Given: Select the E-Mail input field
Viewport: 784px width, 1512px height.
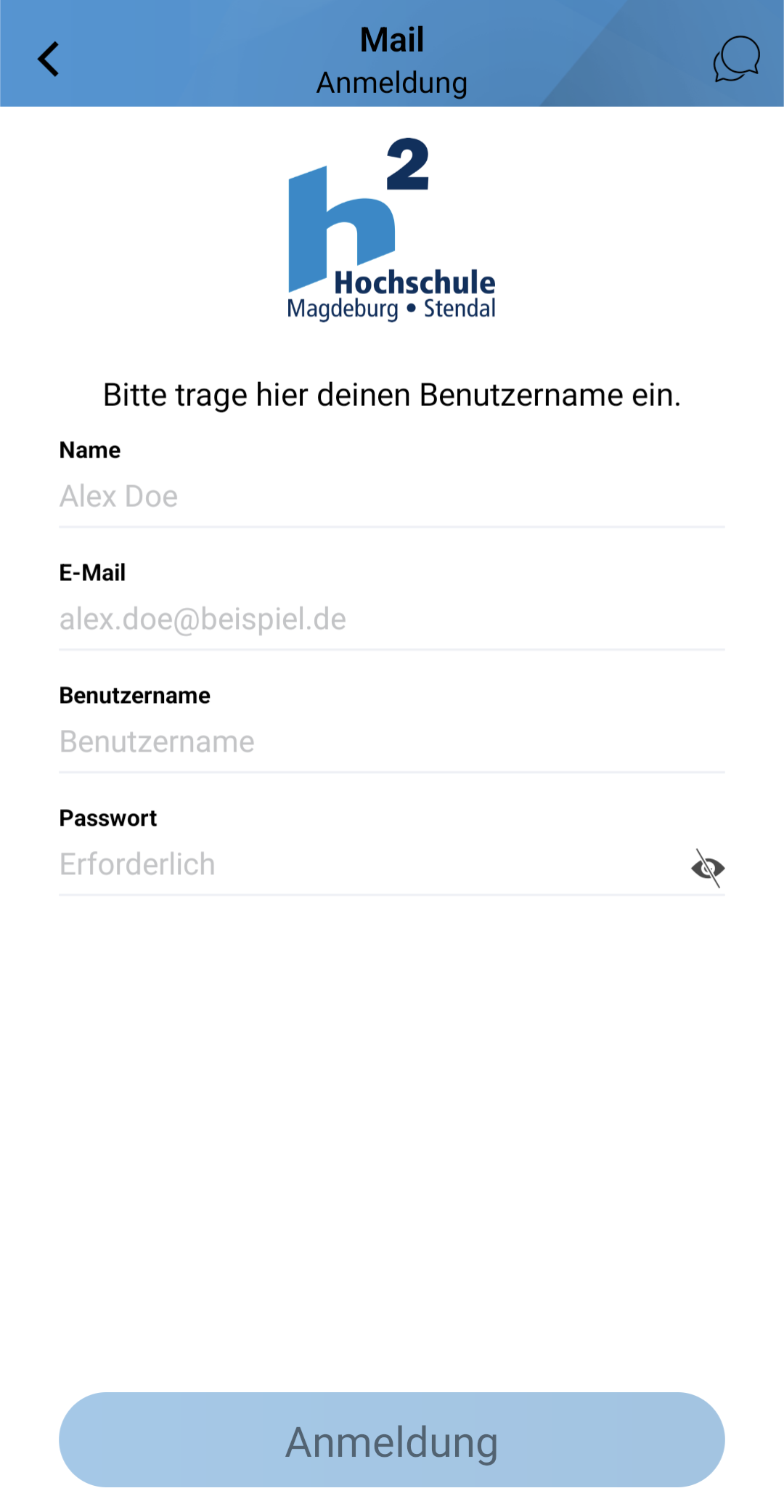Looking at the screenshot, I should [392, 619].
